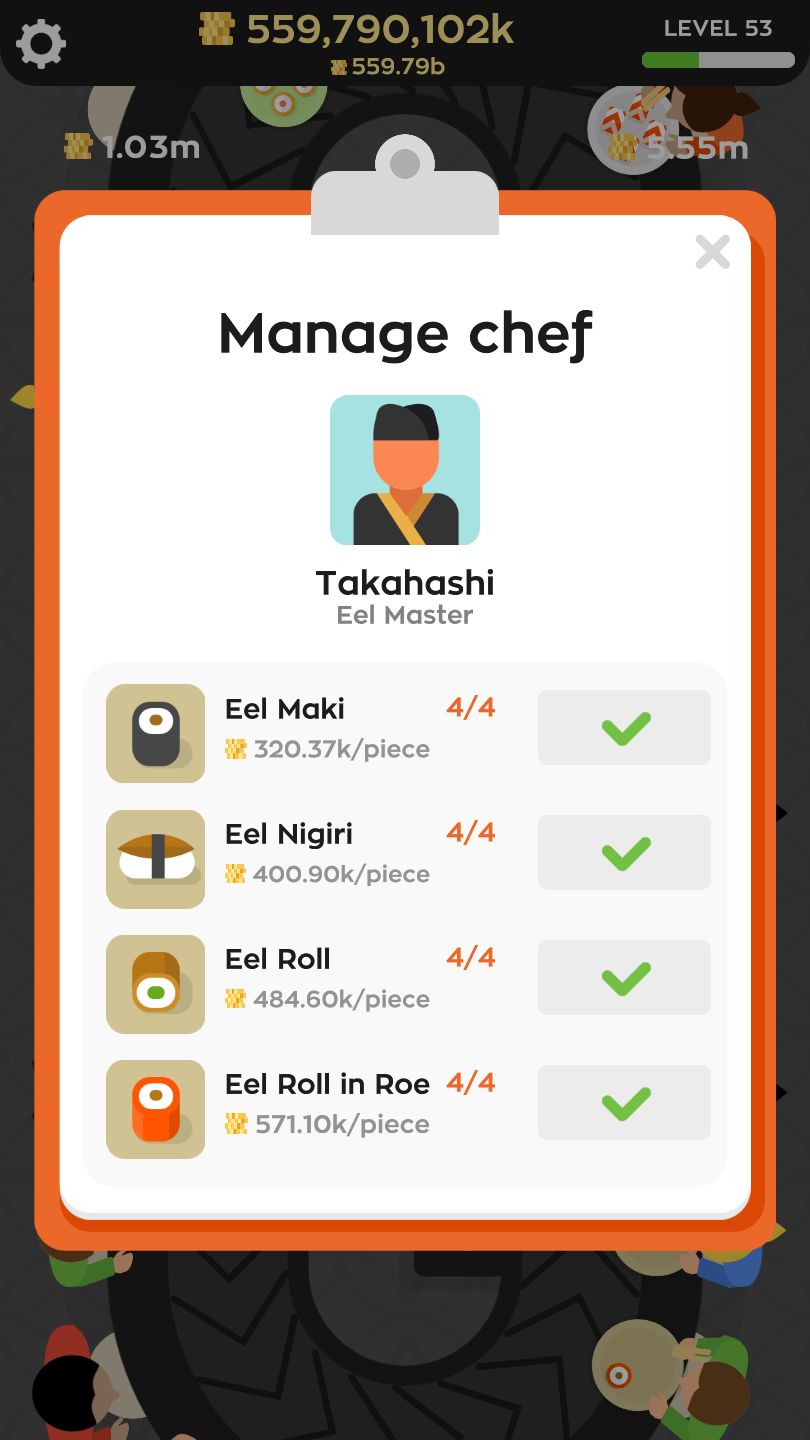Click the Level 53 progress bar
Screen dimensions: 810x1440
[717, 60]
